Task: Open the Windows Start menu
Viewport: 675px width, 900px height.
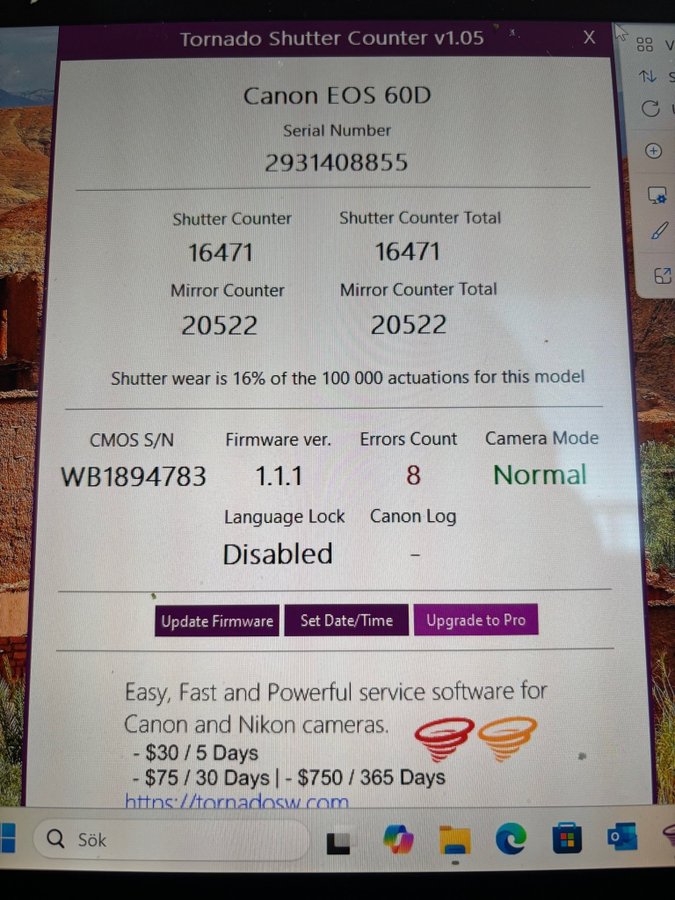Action: (8, 838)
